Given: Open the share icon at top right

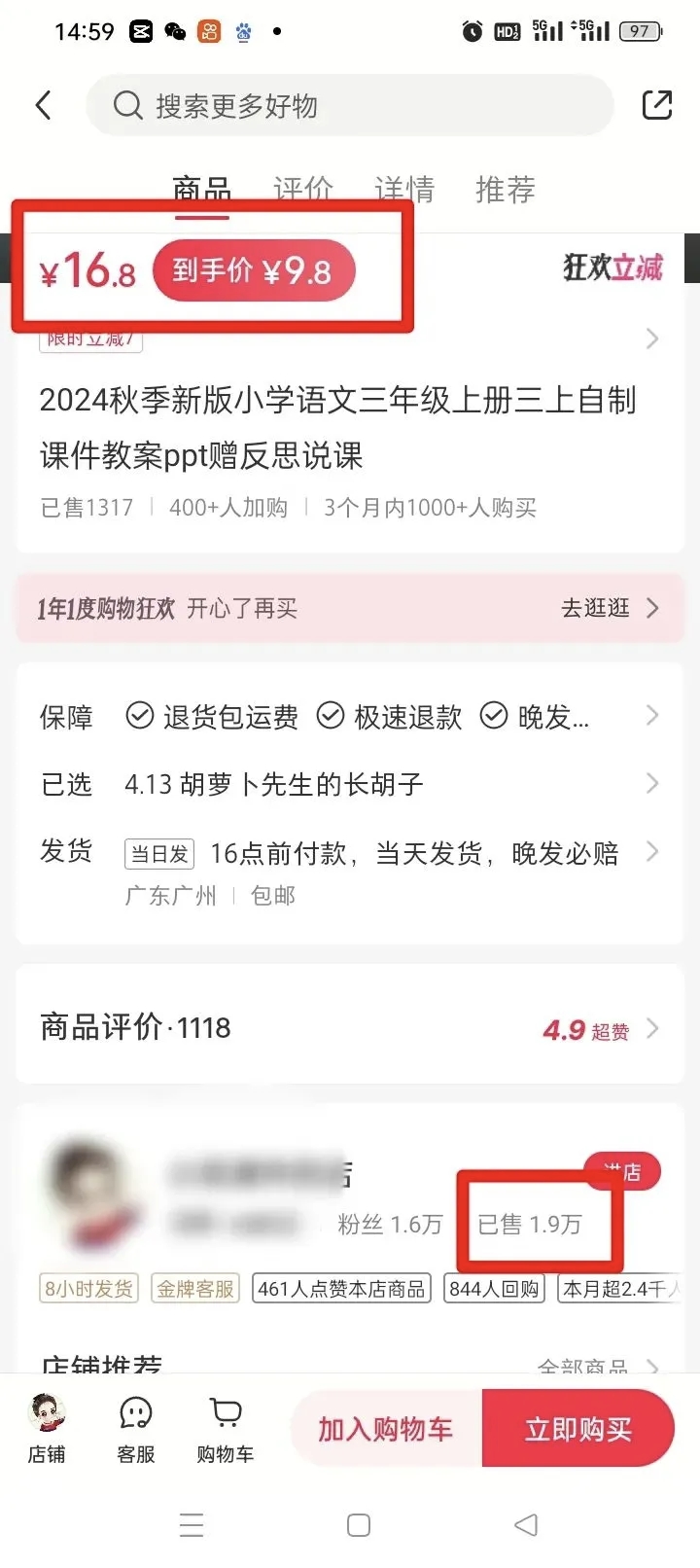Looking at the screenshot, I should [657, 103].
